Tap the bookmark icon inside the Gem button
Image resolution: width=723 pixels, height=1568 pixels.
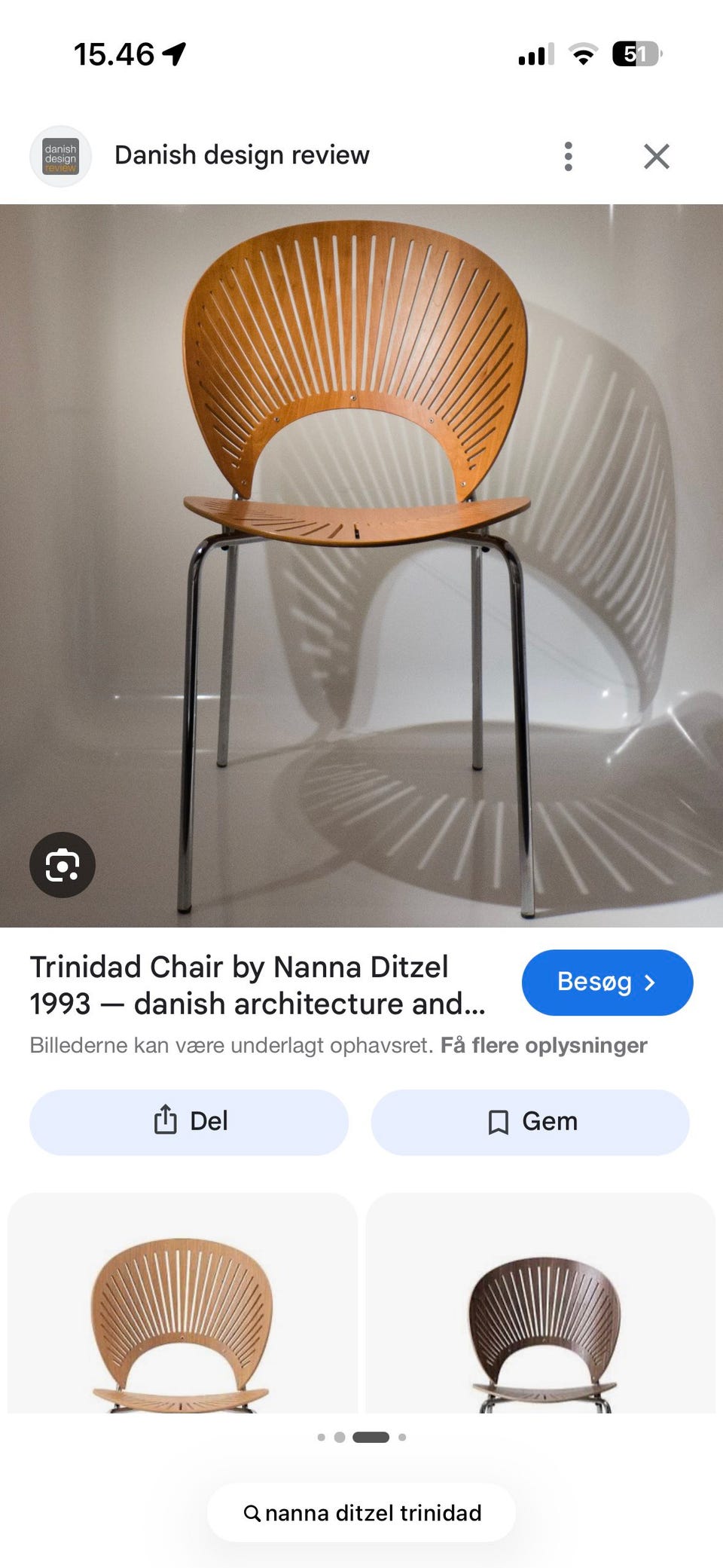coord(498,1121)
